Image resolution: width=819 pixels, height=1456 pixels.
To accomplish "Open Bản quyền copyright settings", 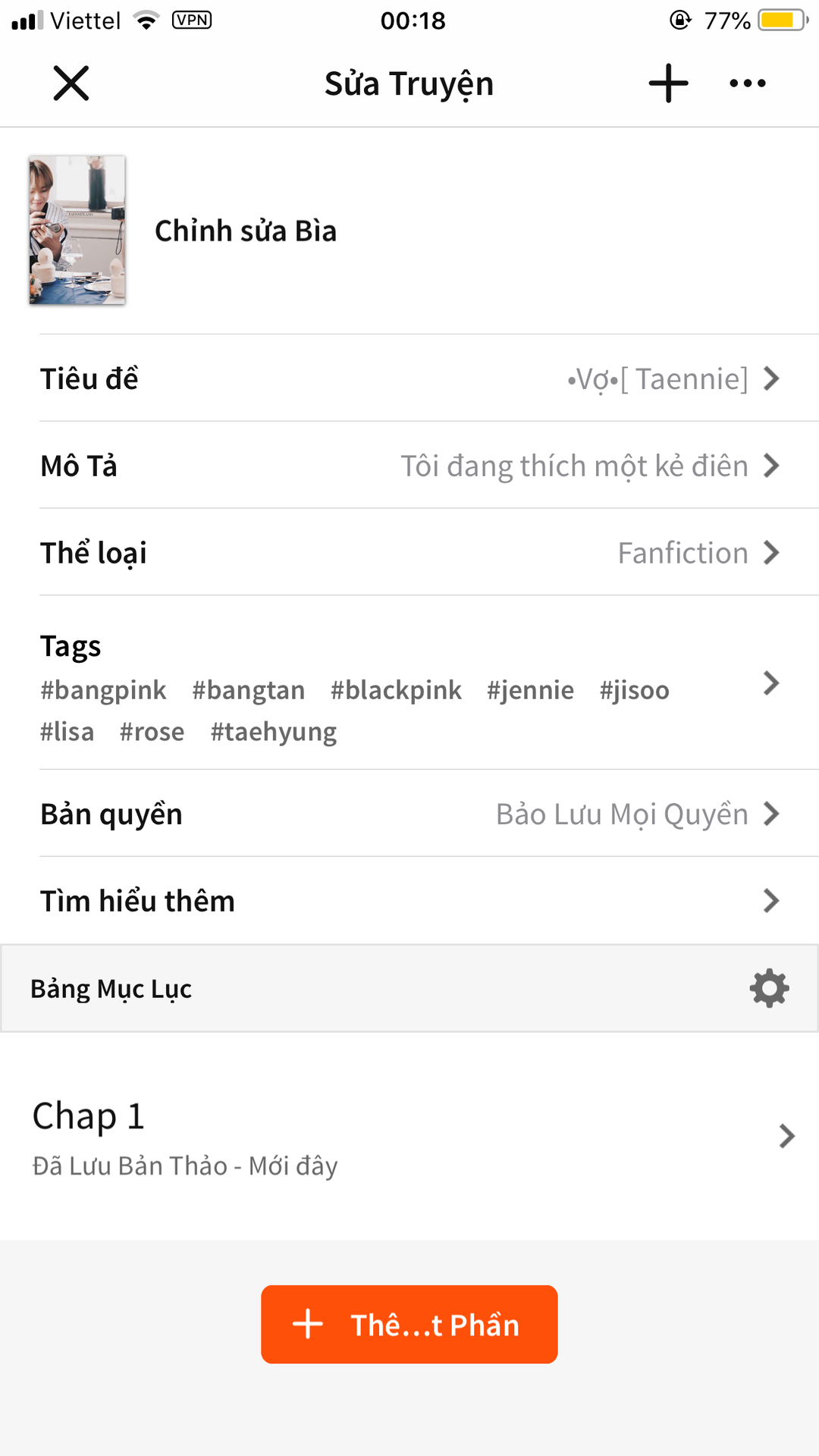I will click(409, 814).
